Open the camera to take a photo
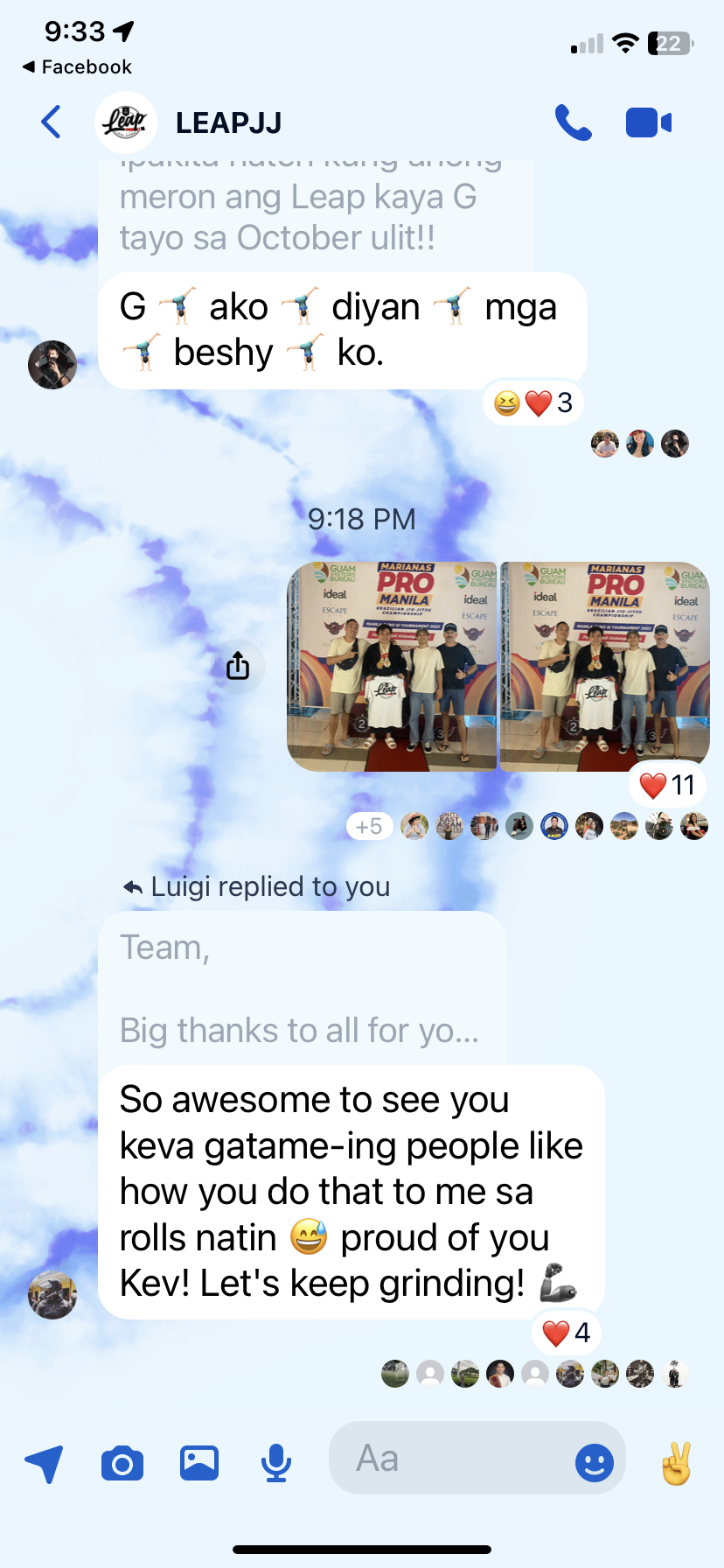The height and width of the screenshot is (1568, 724). (x=122, y=1463)
